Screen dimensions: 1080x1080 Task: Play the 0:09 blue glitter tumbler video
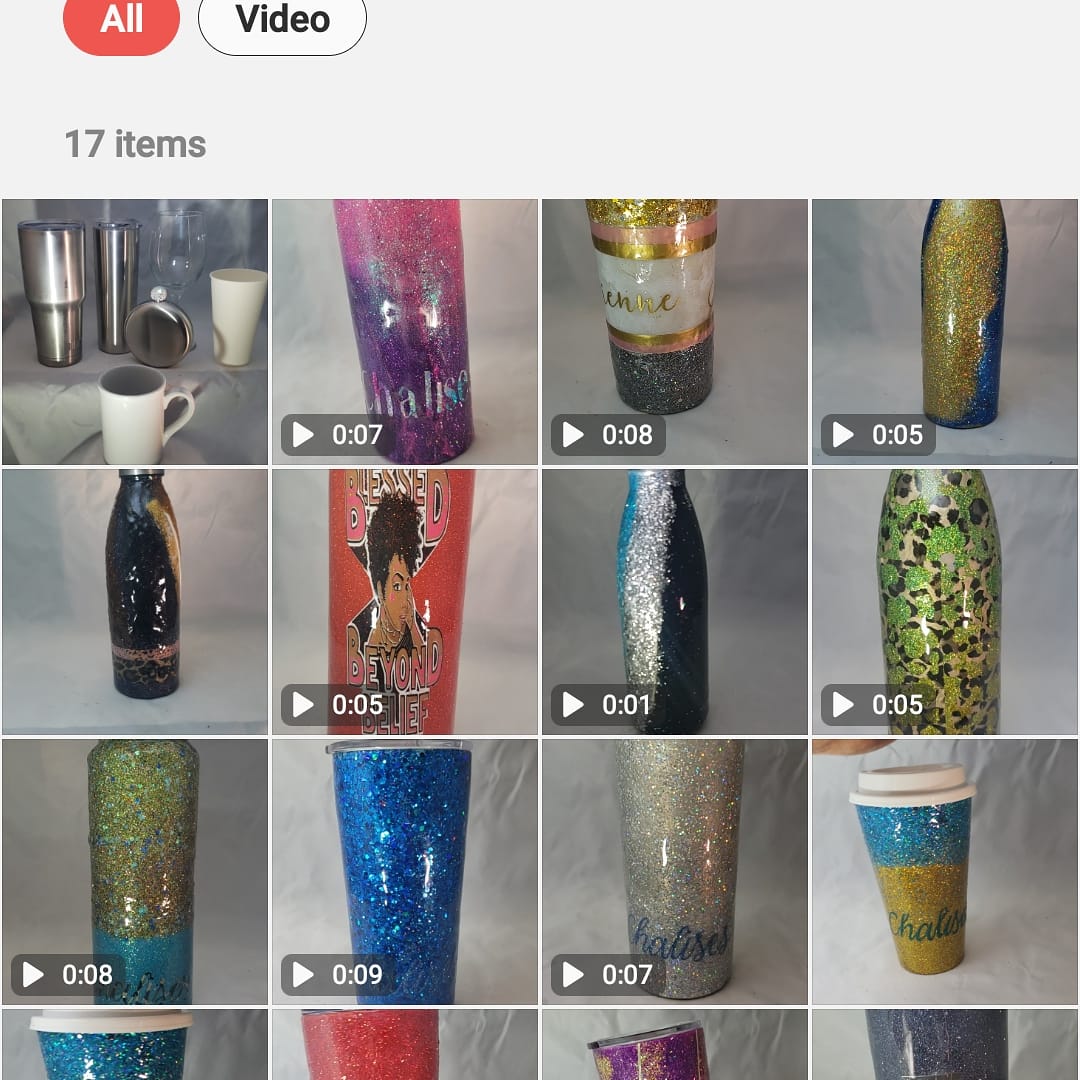click(x=405, y=872)
